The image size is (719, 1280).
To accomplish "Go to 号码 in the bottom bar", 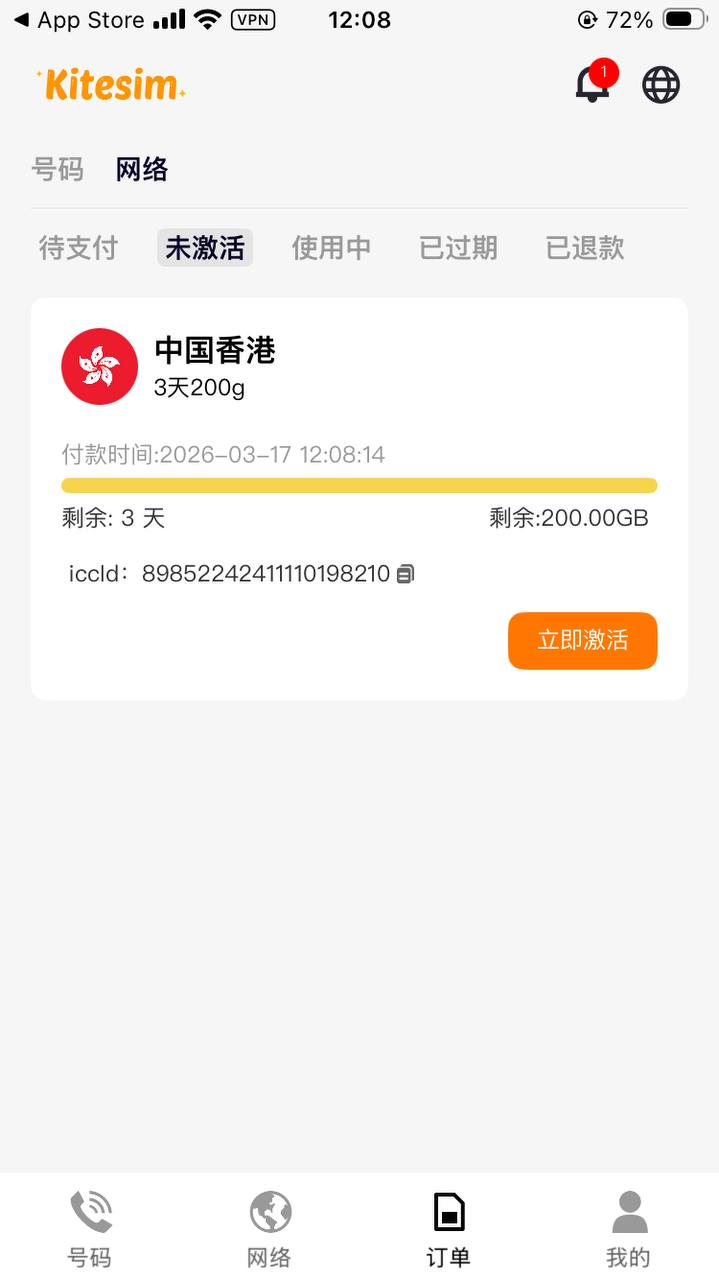I will [90, 1228].
